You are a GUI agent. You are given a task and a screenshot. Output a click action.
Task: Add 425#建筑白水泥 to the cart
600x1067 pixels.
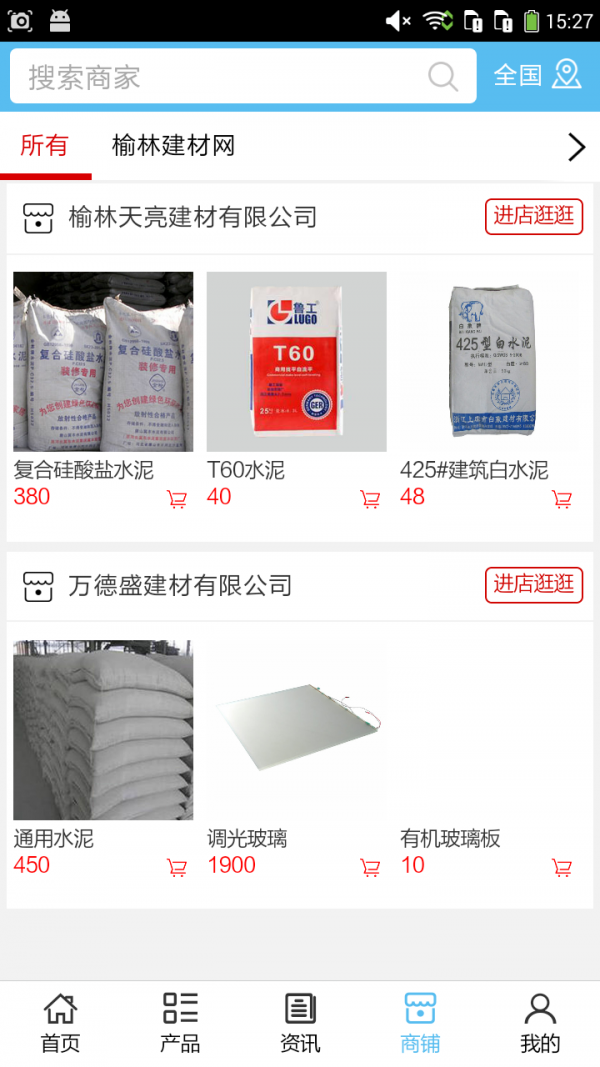[562, 499]
